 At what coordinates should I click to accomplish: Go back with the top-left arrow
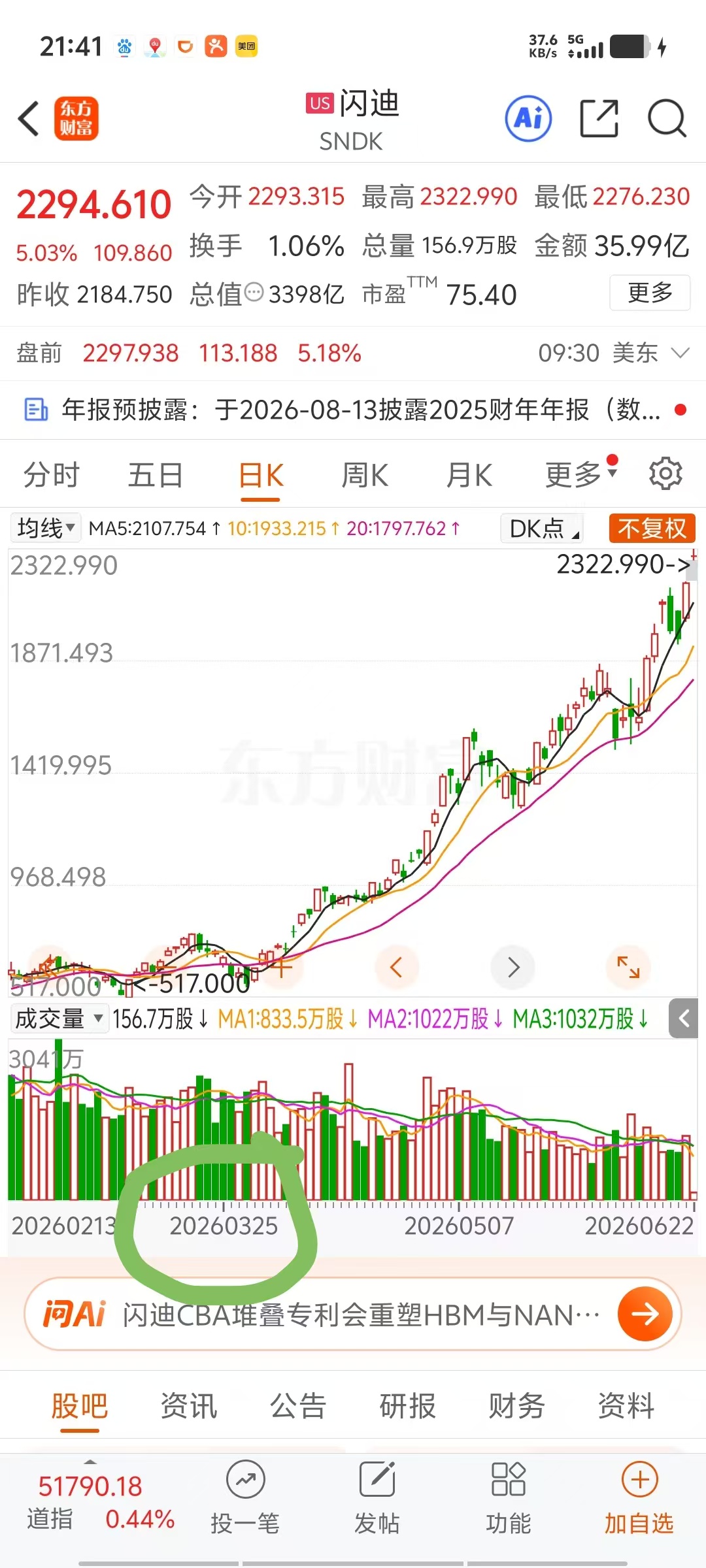tap(29, 119)
